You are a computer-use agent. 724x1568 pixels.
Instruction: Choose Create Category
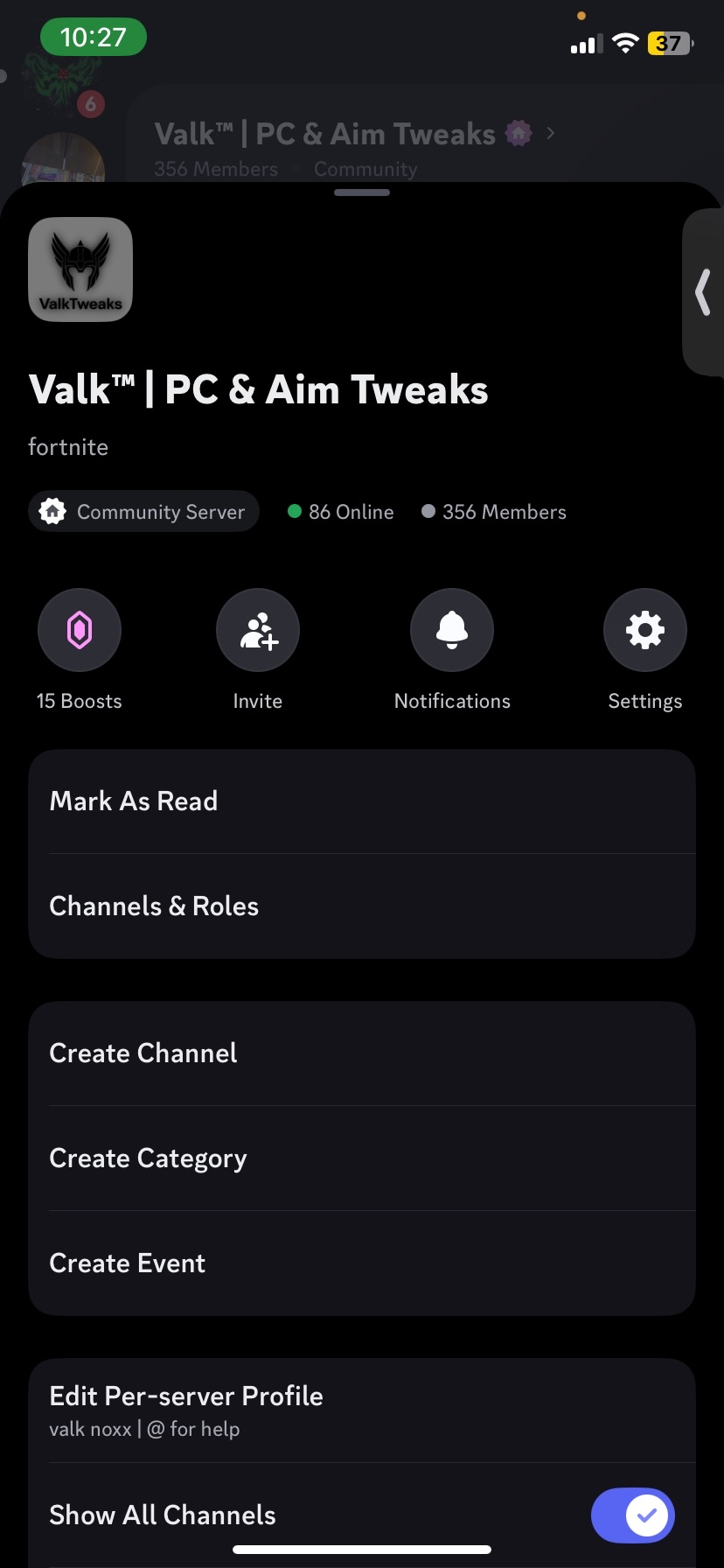pos(362,1158)
